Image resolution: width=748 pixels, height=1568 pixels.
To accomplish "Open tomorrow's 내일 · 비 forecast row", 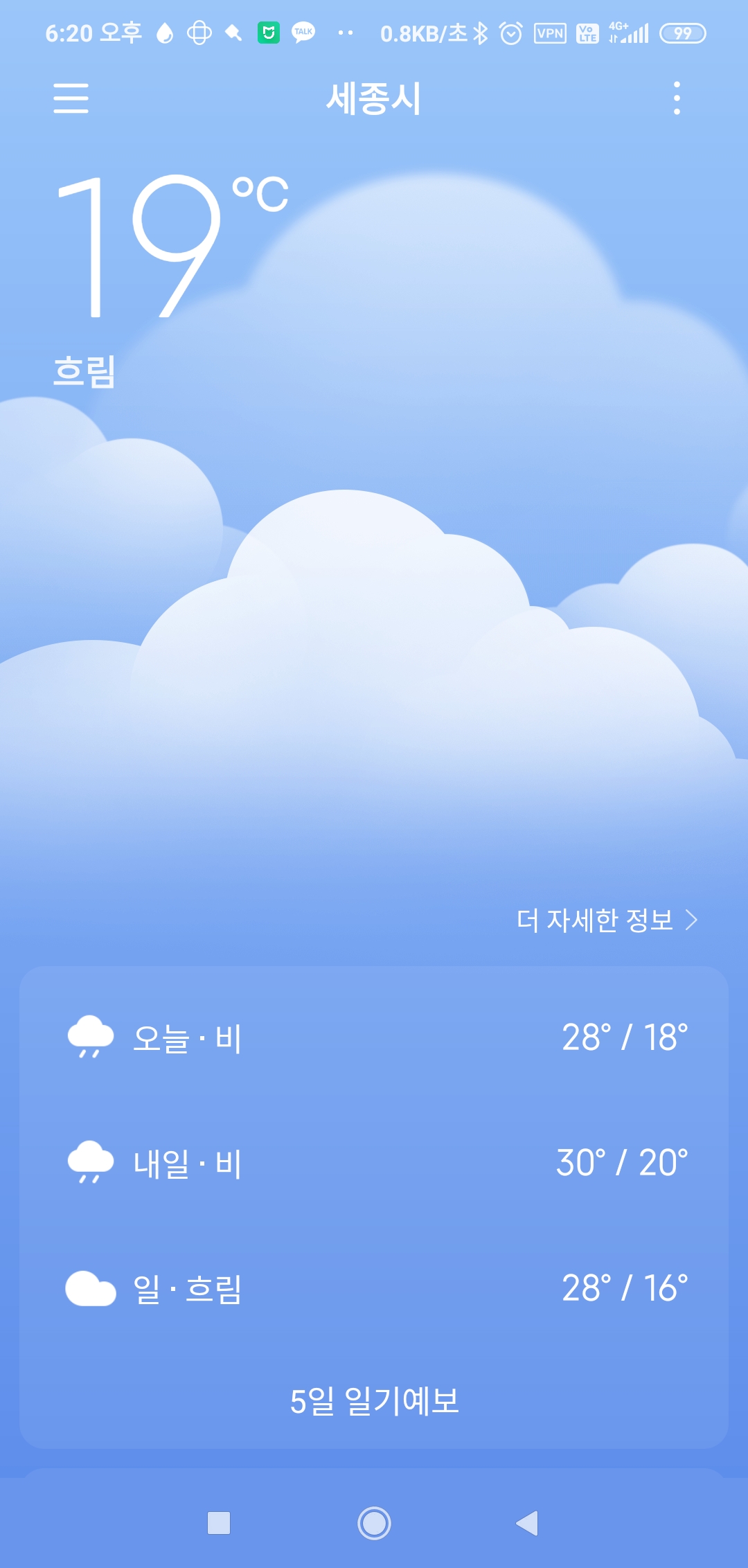I will coord(374,1163).
